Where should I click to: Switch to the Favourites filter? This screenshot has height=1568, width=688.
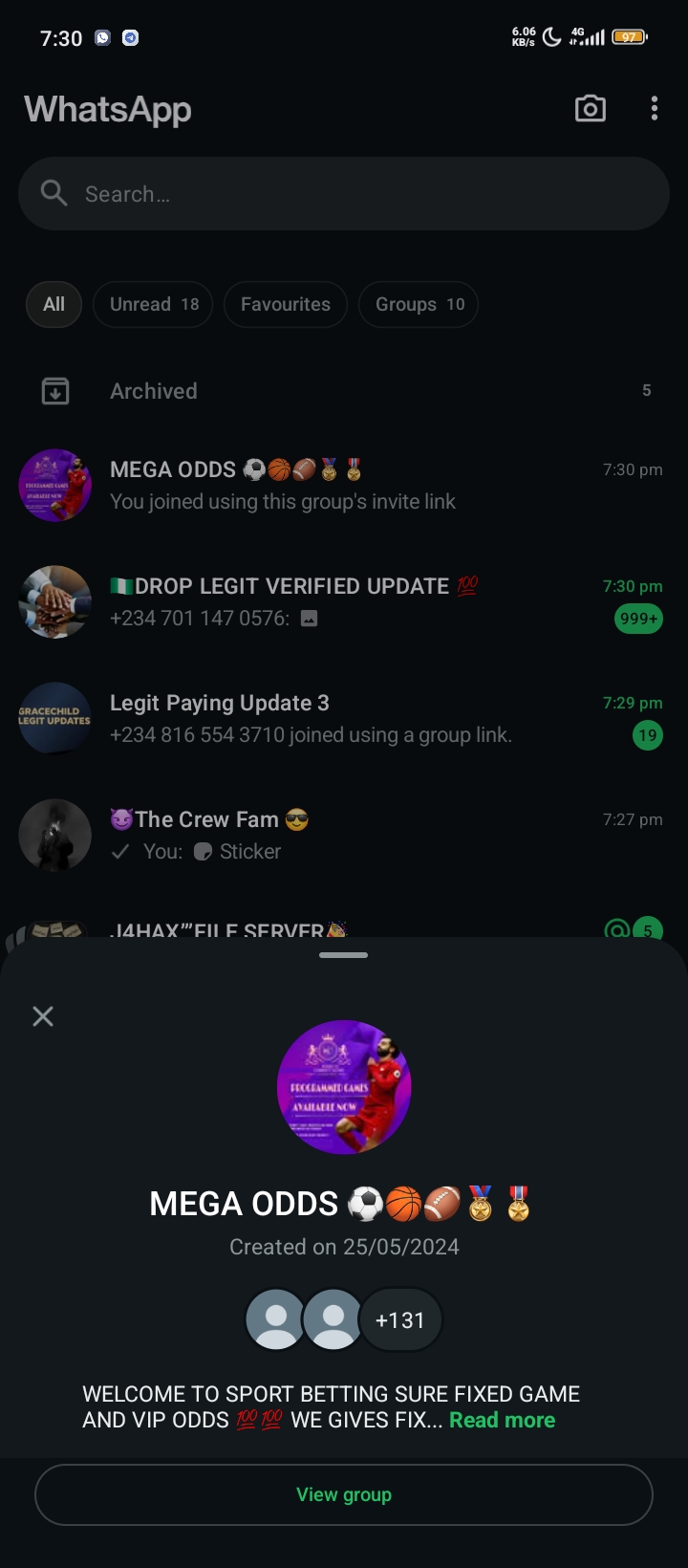[285, 304]
